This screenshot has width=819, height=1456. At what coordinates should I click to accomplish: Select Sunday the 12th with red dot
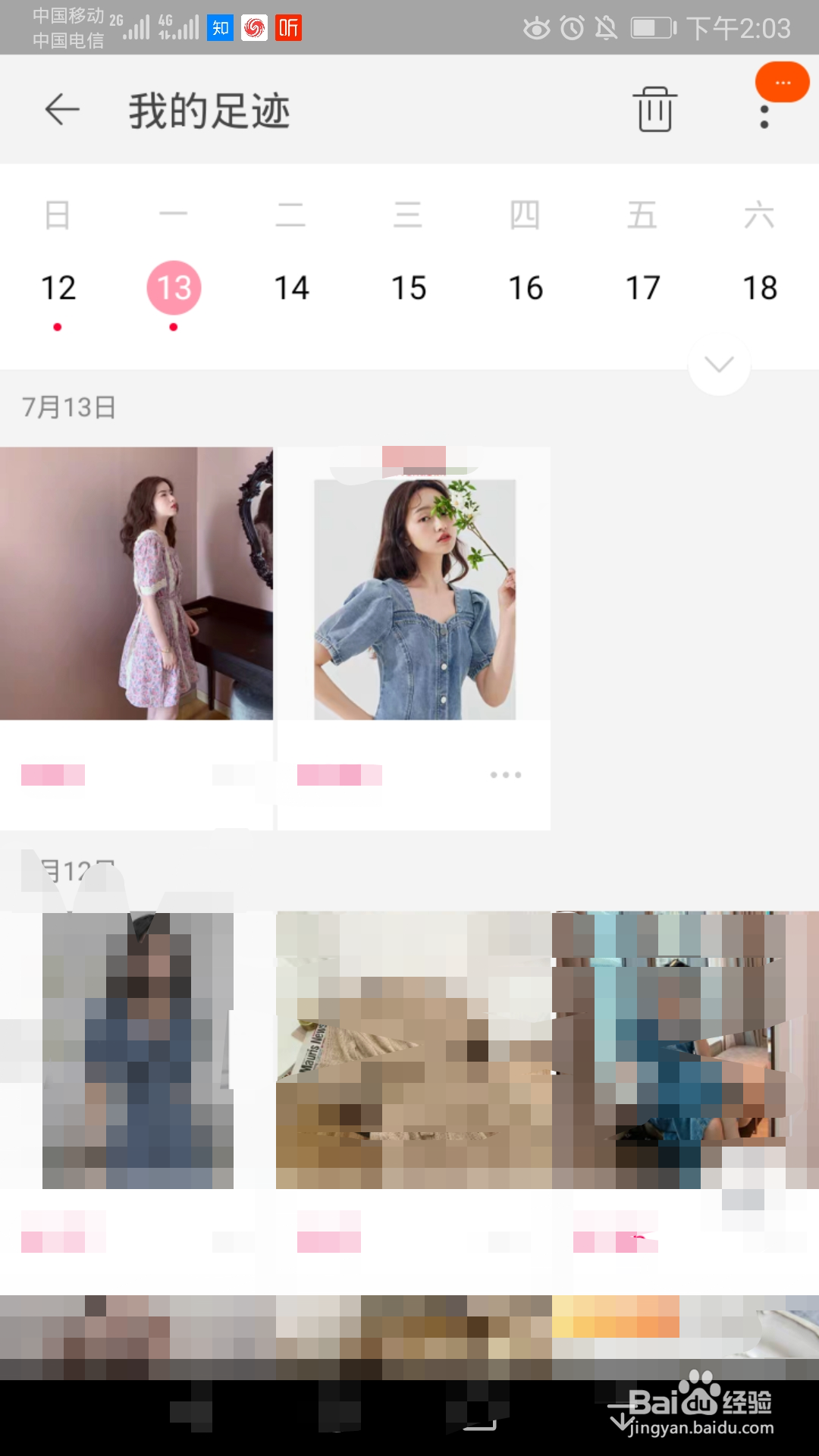pyautogui.click(x=60, y=287)
